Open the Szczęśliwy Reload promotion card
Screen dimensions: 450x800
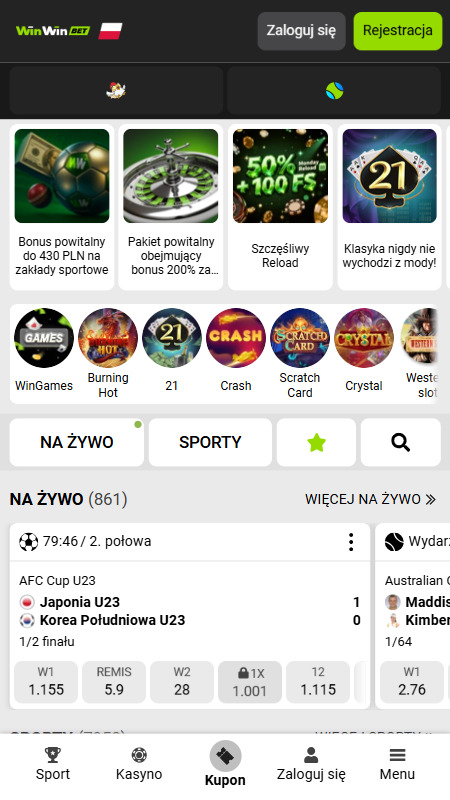280,207
